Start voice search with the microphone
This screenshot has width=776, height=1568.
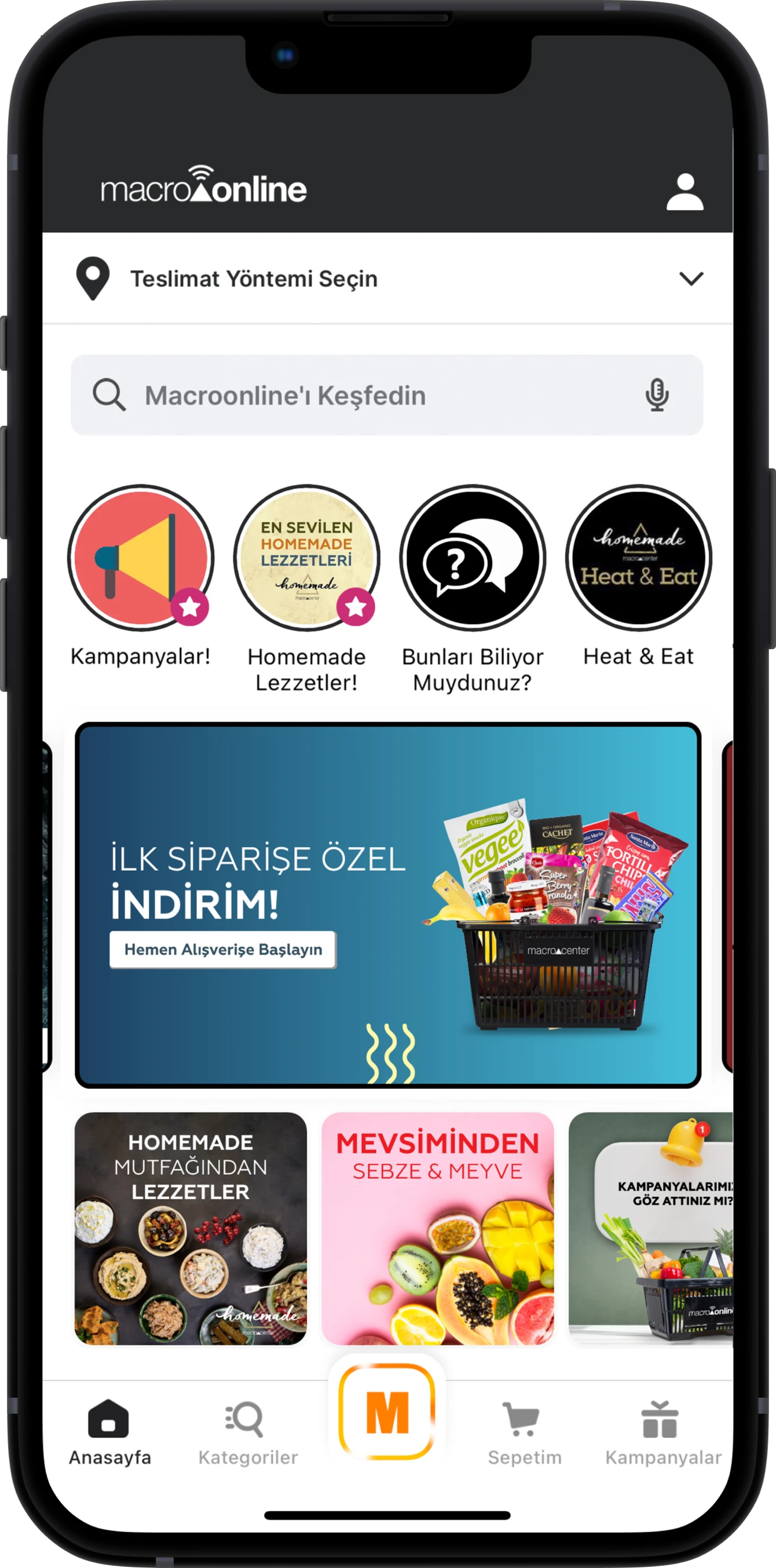[657, 395]
